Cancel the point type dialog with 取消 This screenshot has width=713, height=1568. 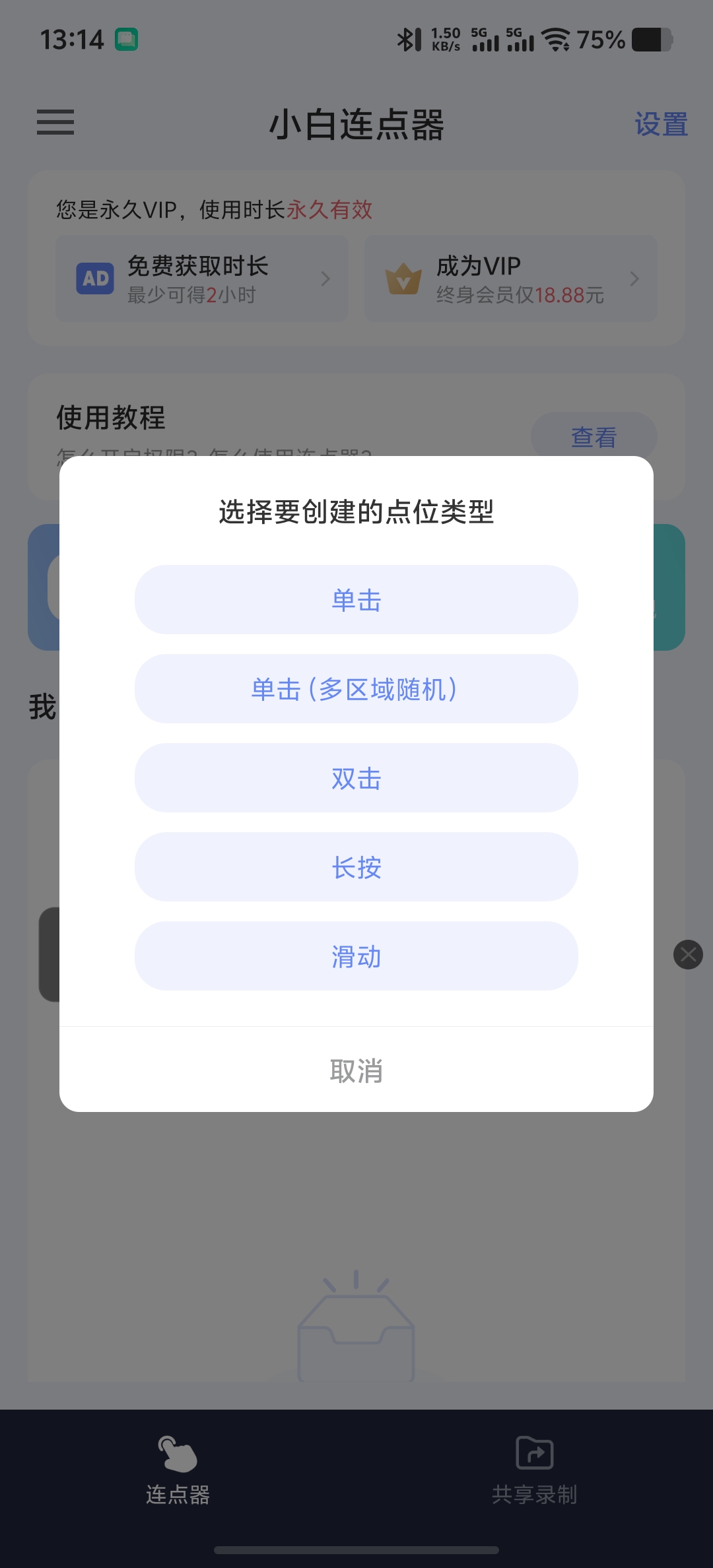(356, 1071)
